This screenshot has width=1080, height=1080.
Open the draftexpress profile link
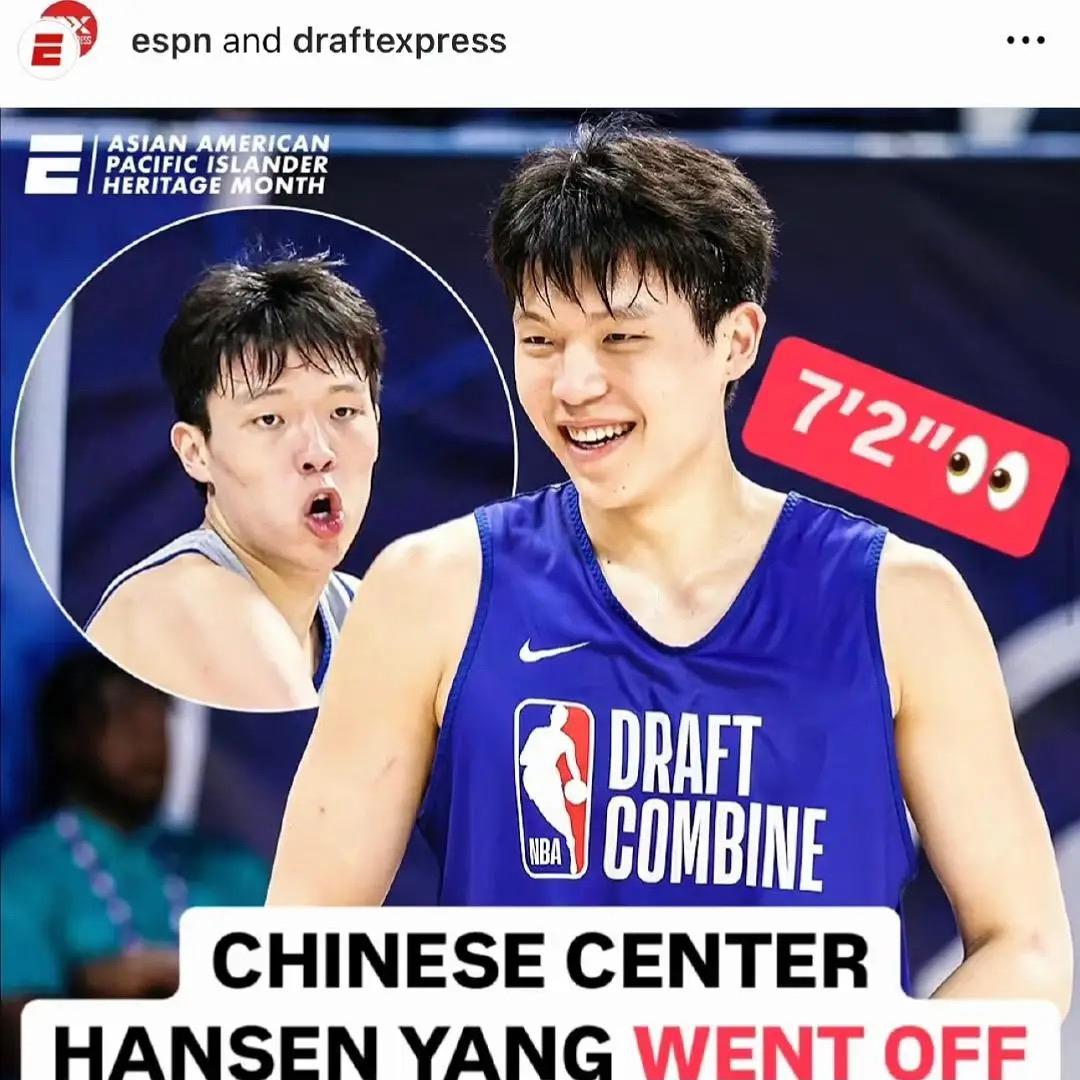point(399,41)
